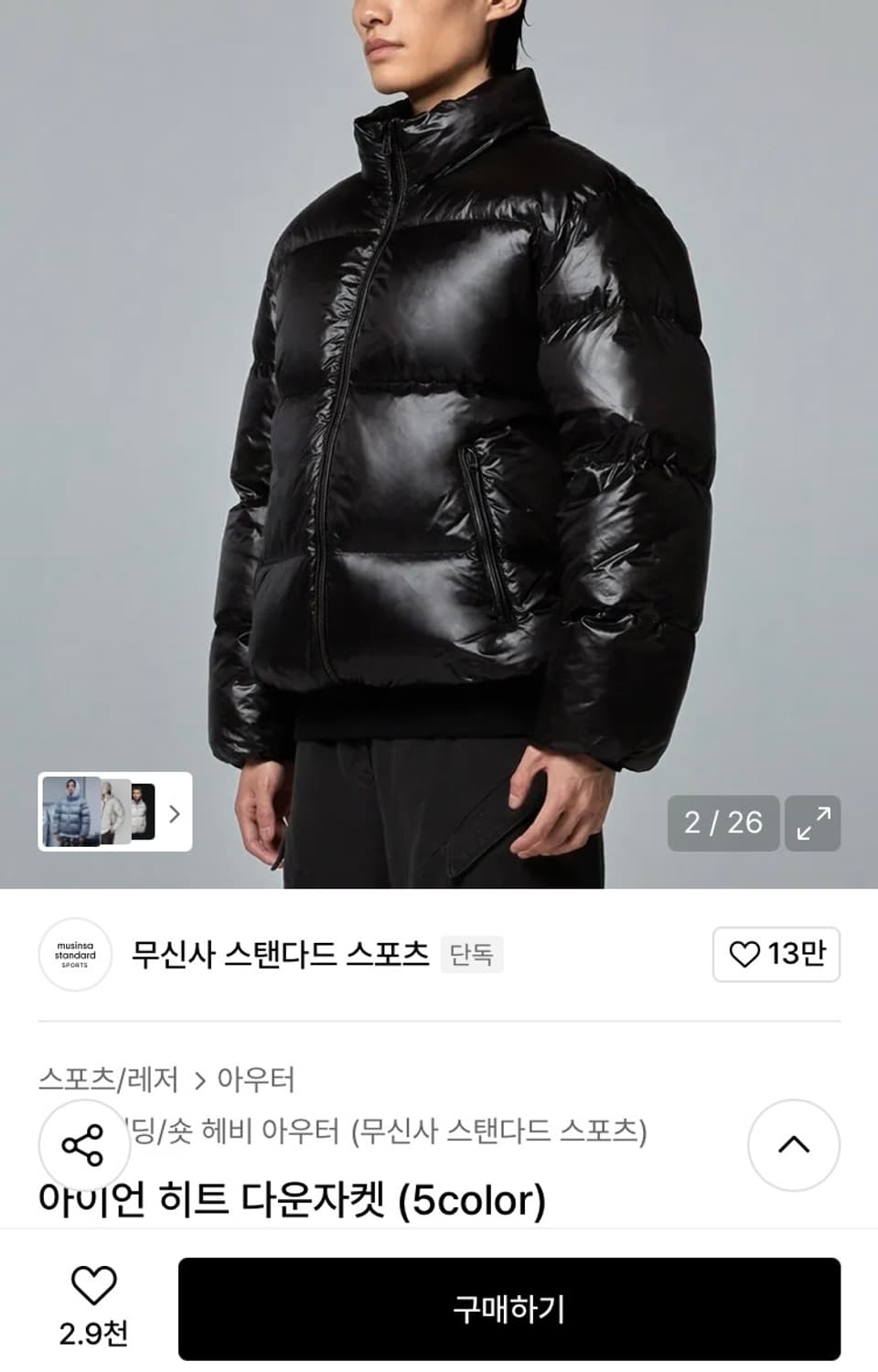Click the musinsa standard sports brand logo
This screenshot has width=878, height=1372.
[x=75, y=954]
